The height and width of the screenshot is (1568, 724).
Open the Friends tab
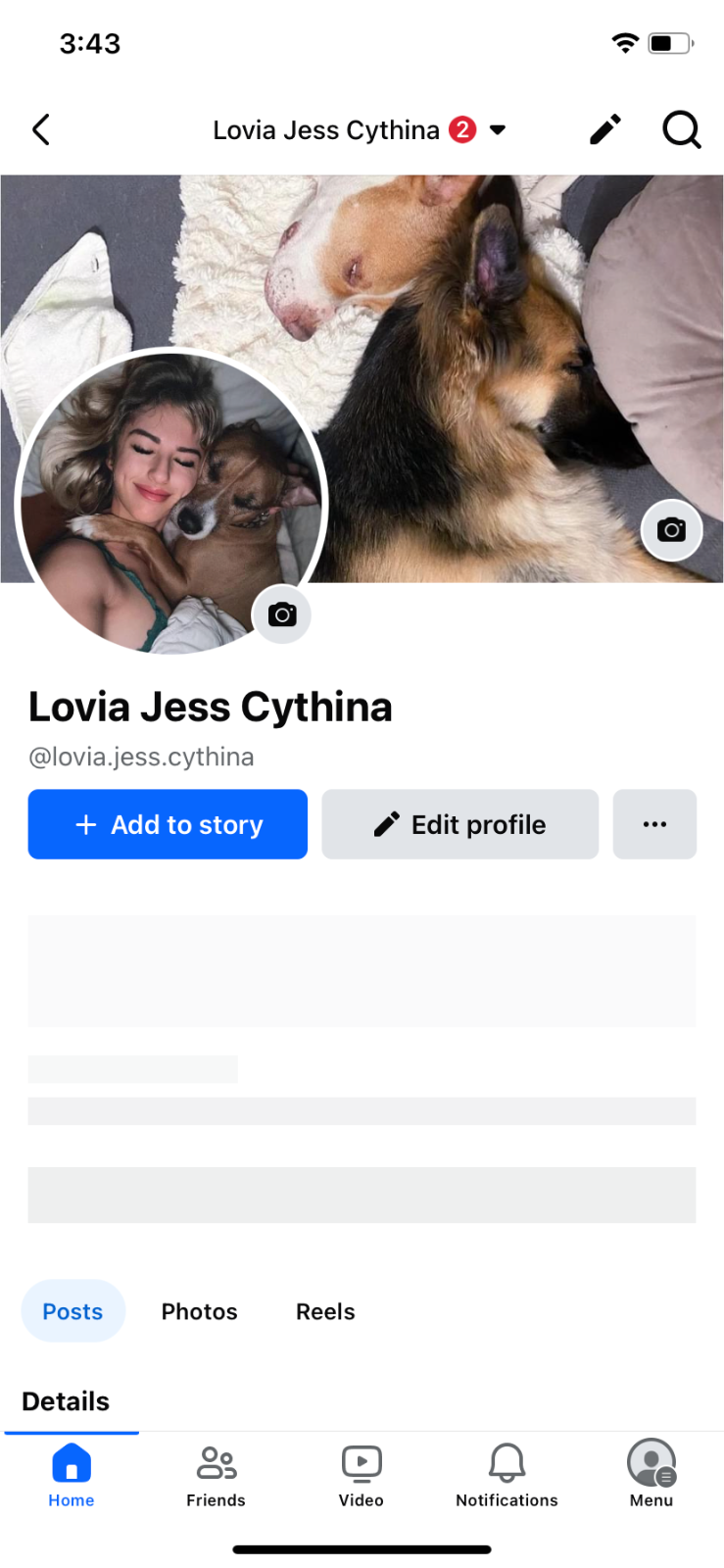coord(216,1475)
